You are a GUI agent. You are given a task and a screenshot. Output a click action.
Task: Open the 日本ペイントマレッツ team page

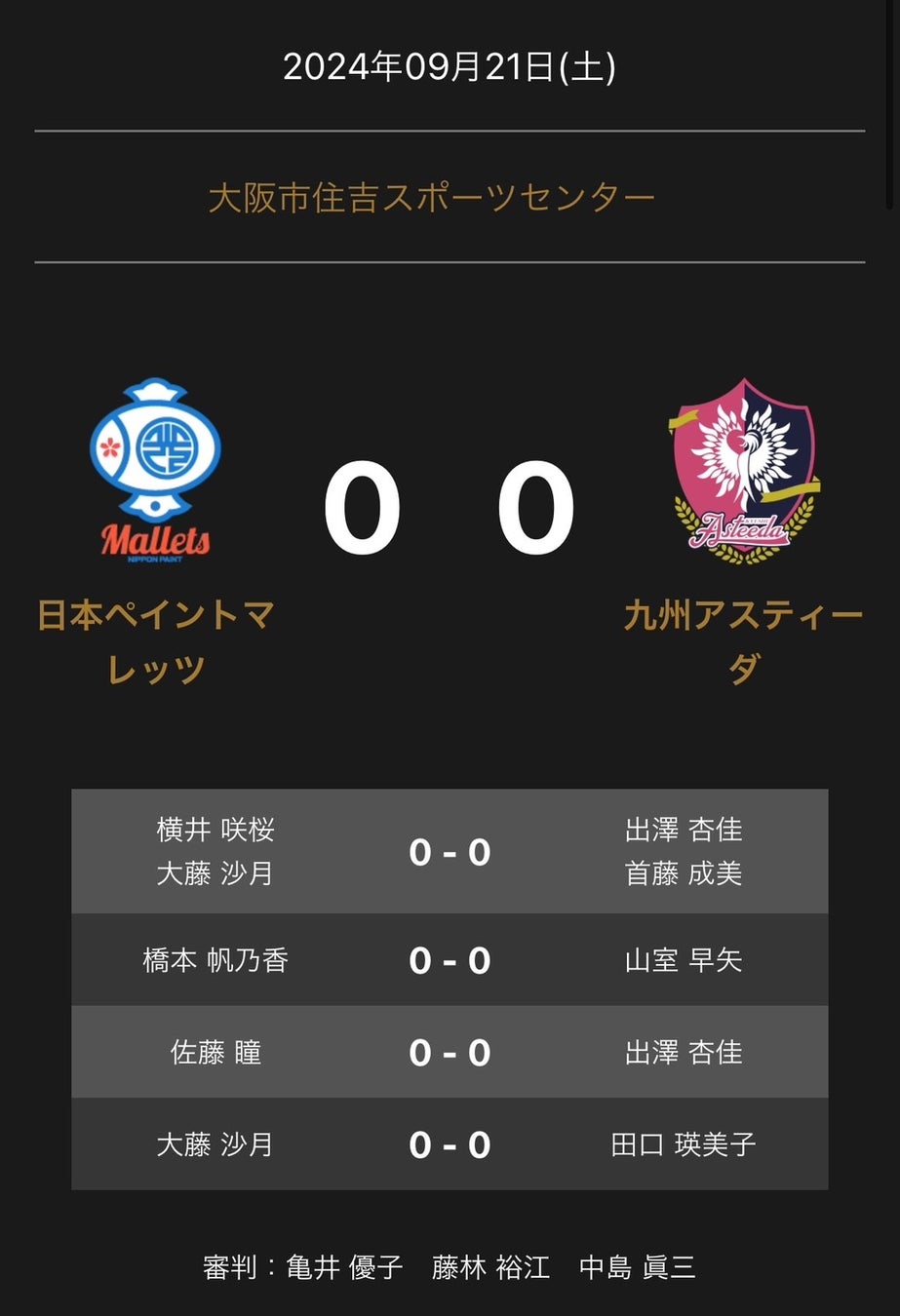pyautogui.click(x=156, y=641)
